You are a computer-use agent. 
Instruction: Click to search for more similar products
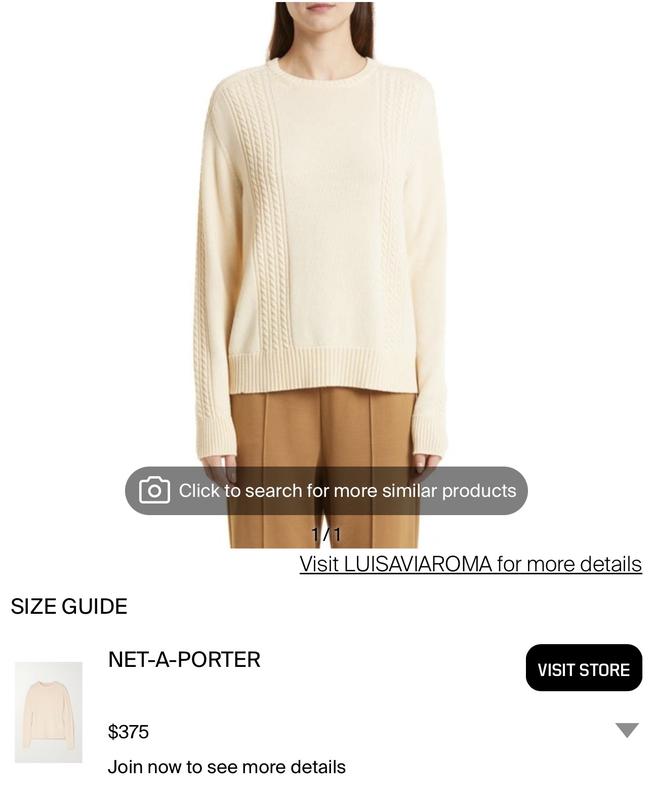tap(326, 491)
